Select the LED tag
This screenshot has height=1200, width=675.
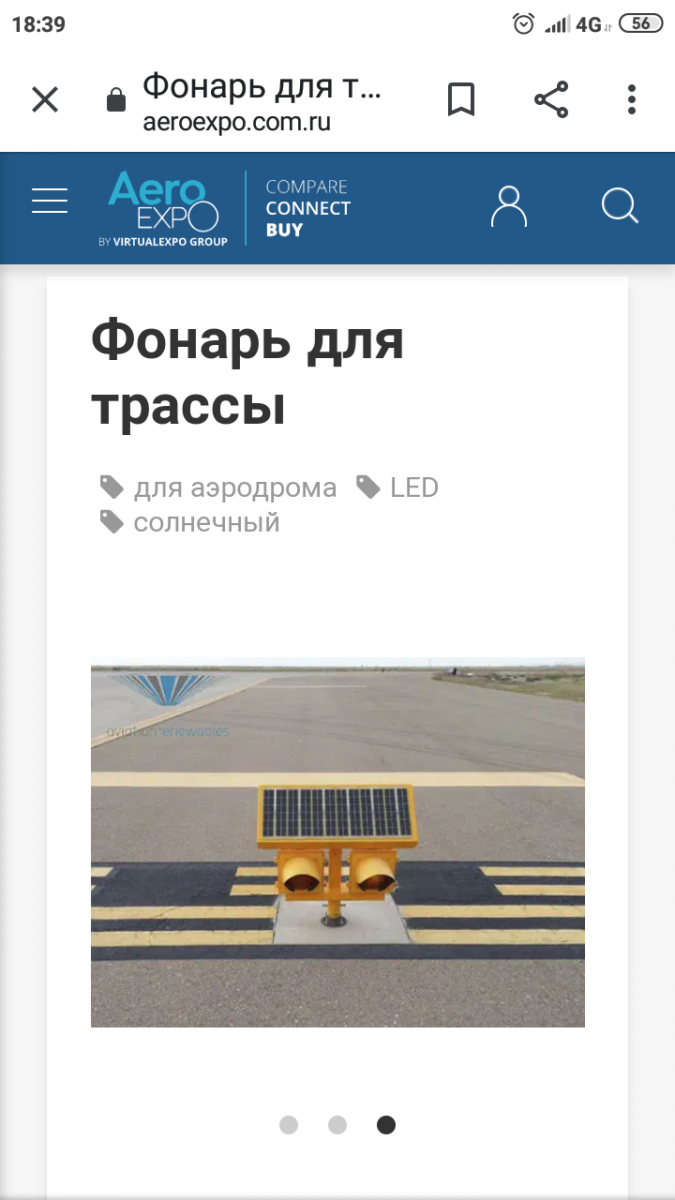398,488
